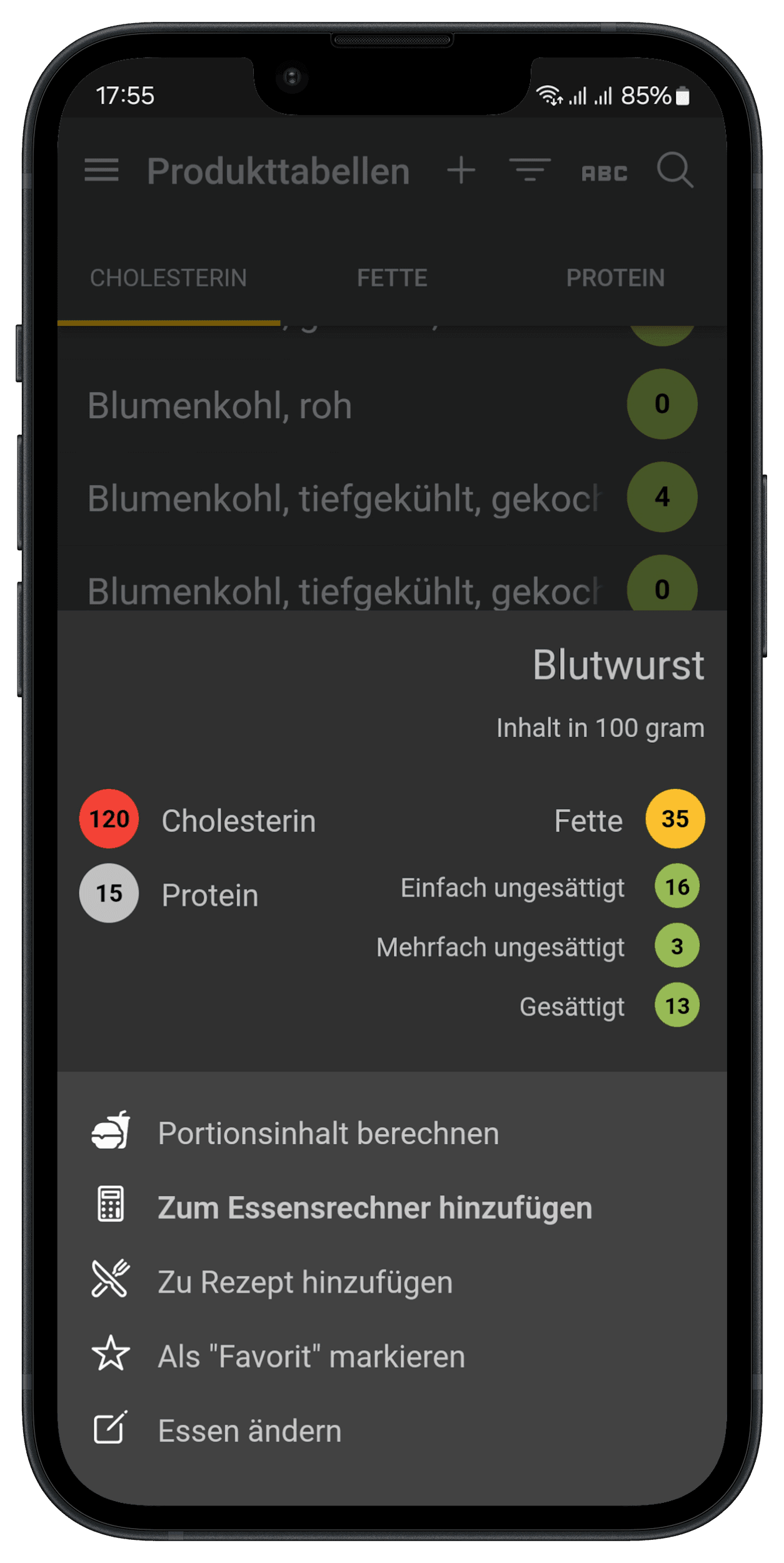Image resolution: width=784 pixels, height=1563 pixels.
Task: Click Portionsinhalt berechnen
Action: click(x=328, y=1133)
